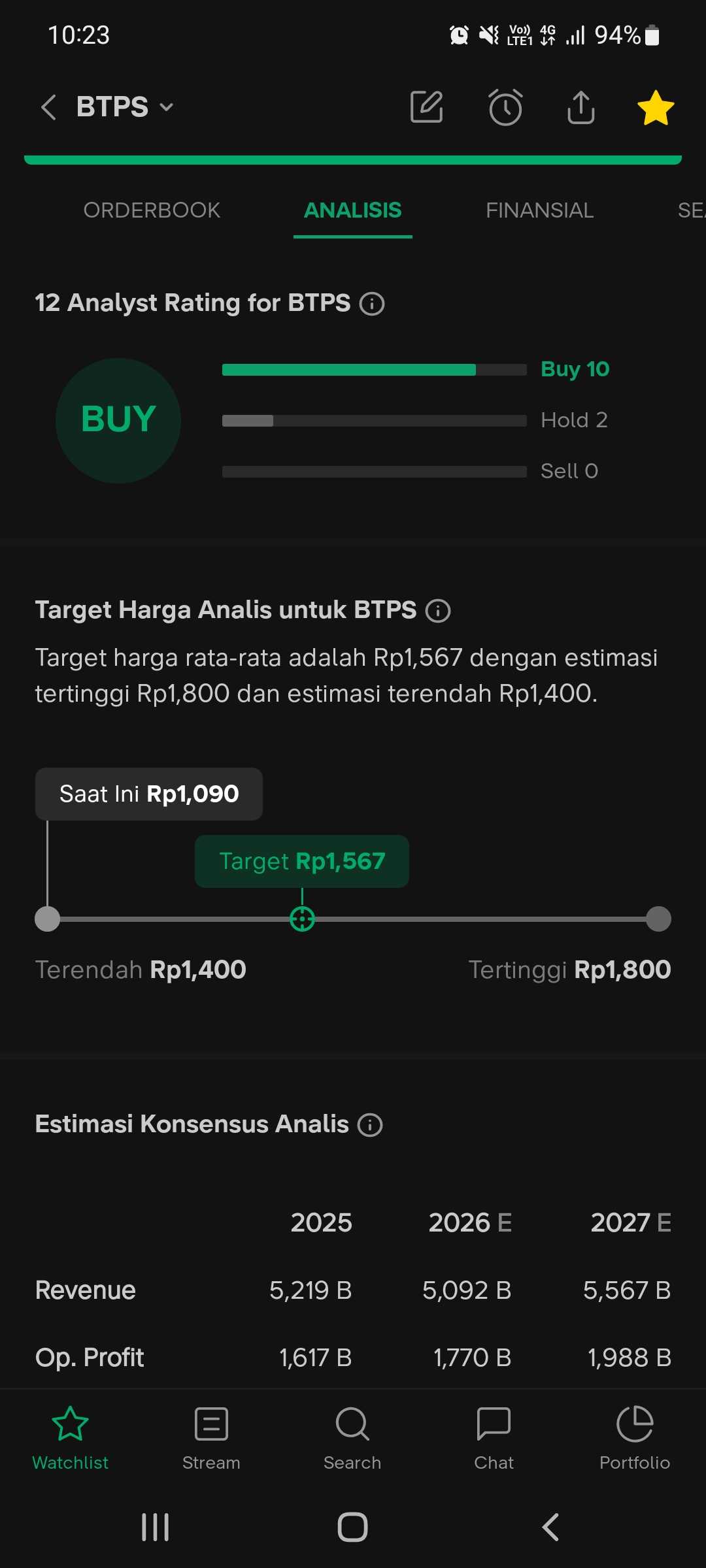Remove BTPS from favorites with the star
The width and height of the screenshot is (706, 1568).
(x=655, y=108)
